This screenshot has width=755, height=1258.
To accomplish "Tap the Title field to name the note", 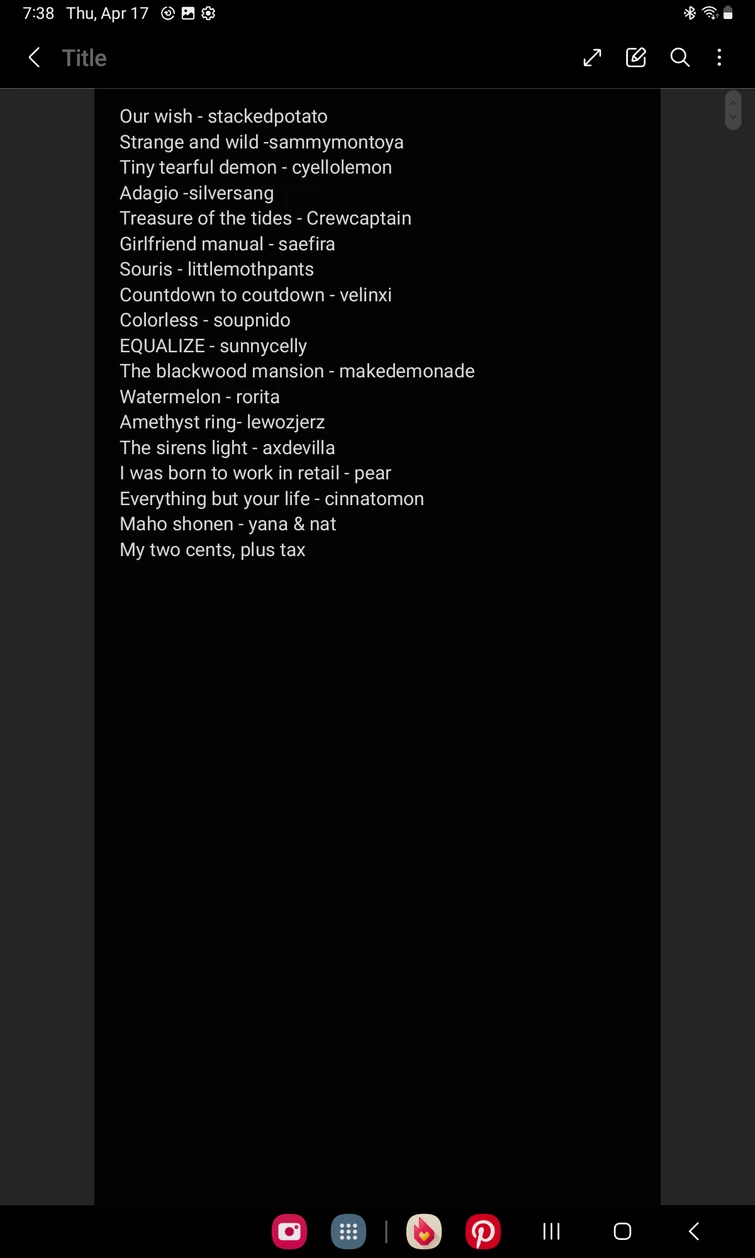I will [x=85, y=58].
